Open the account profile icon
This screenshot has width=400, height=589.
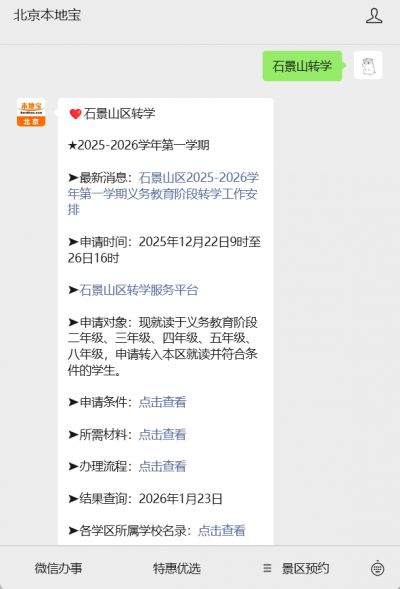point(374,16)
